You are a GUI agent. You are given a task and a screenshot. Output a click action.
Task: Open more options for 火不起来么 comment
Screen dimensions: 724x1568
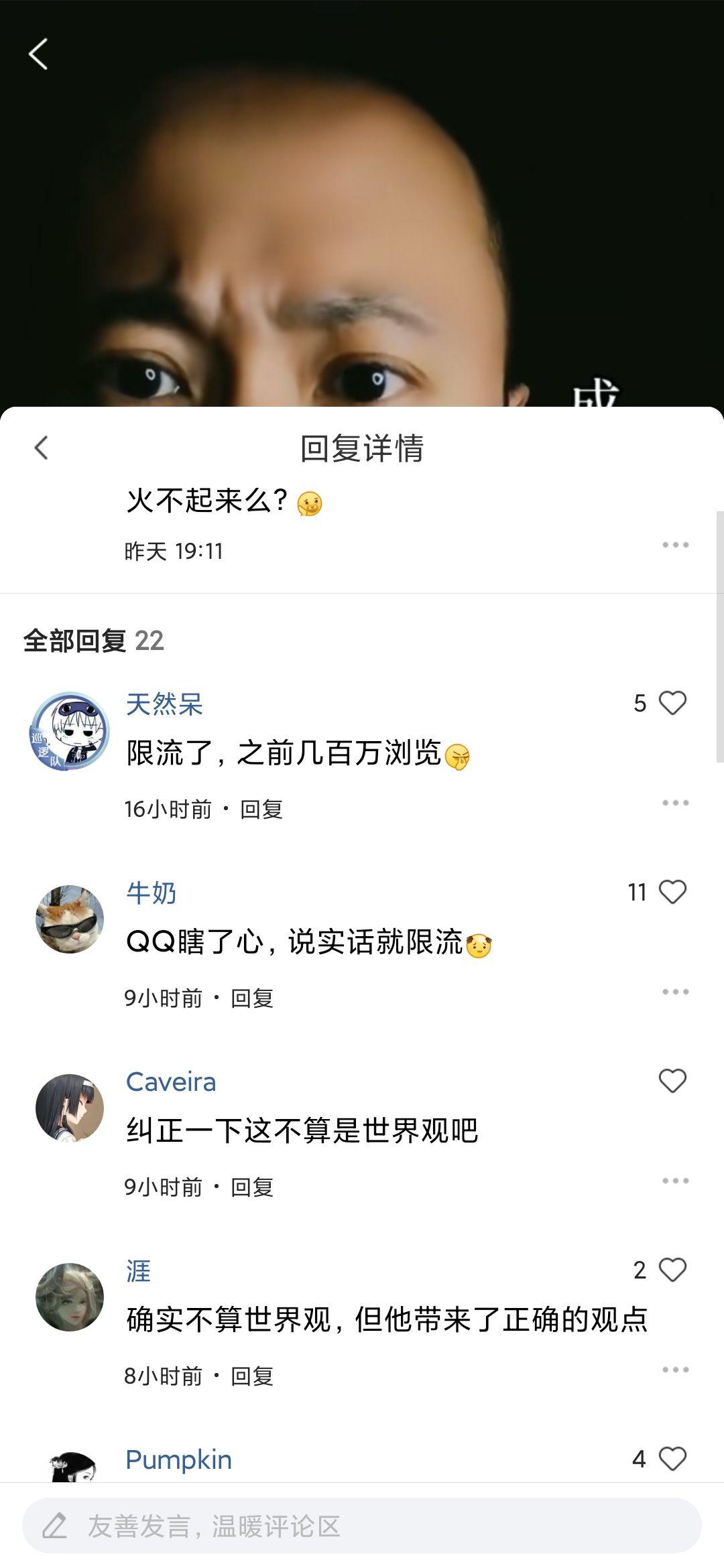tap(675, 545)
